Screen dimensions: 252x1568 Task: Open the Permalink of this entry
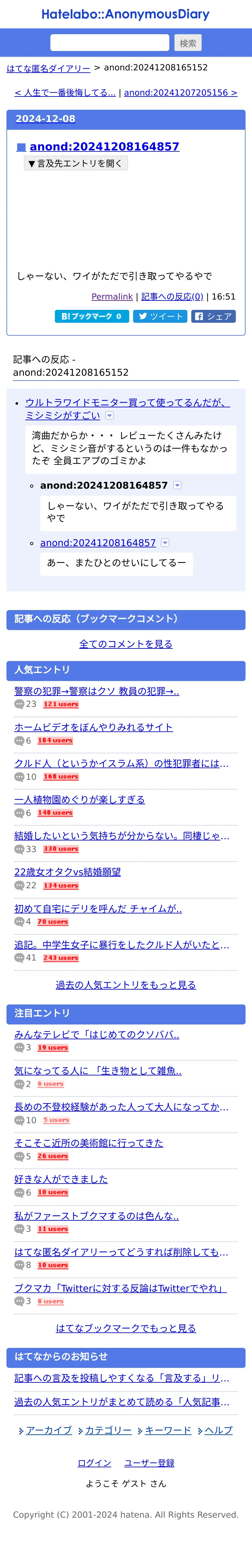tap(112, 297)
